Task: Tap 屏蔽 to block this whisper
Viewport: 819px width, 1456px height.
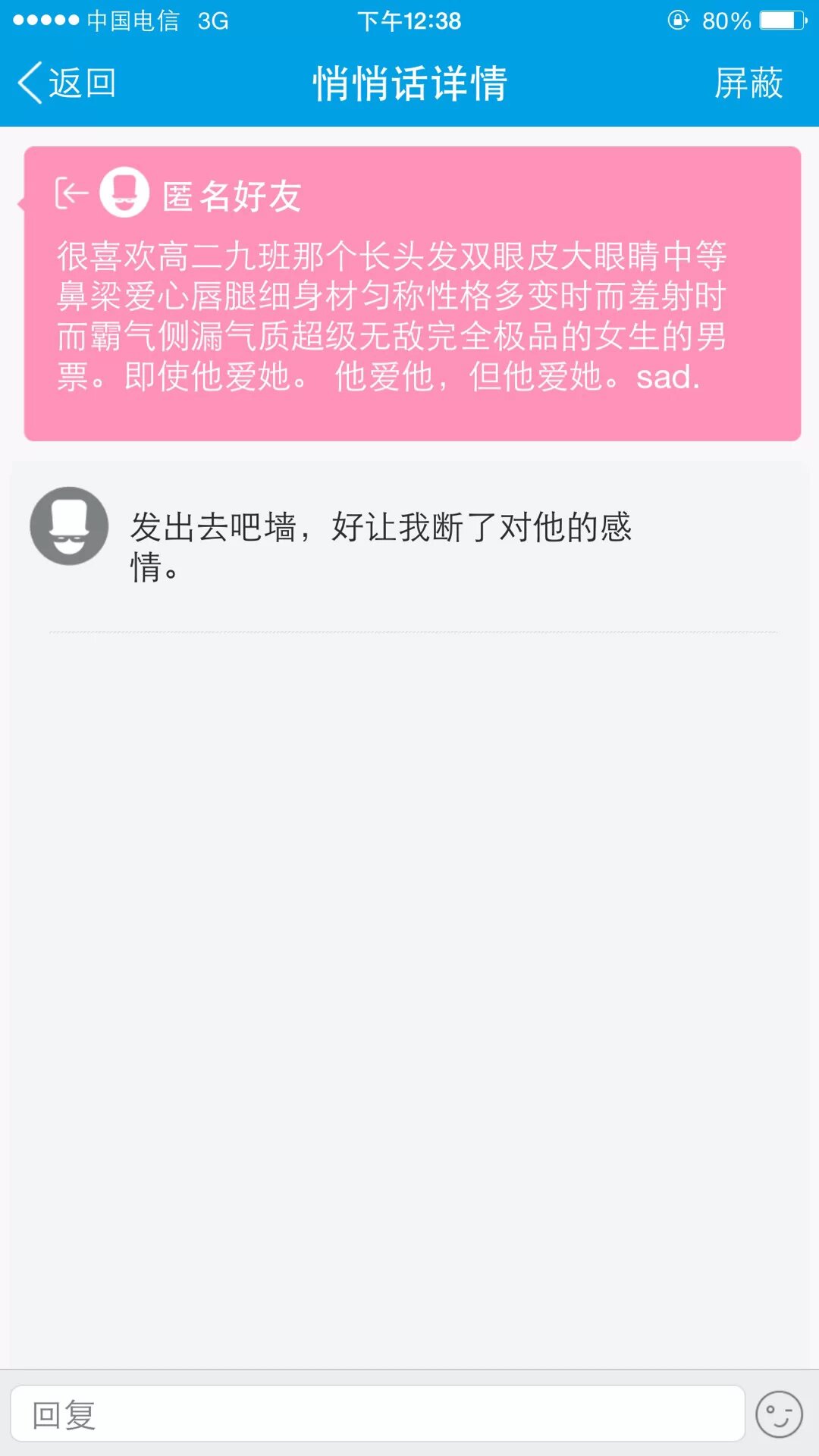Action: coord(748,83)
